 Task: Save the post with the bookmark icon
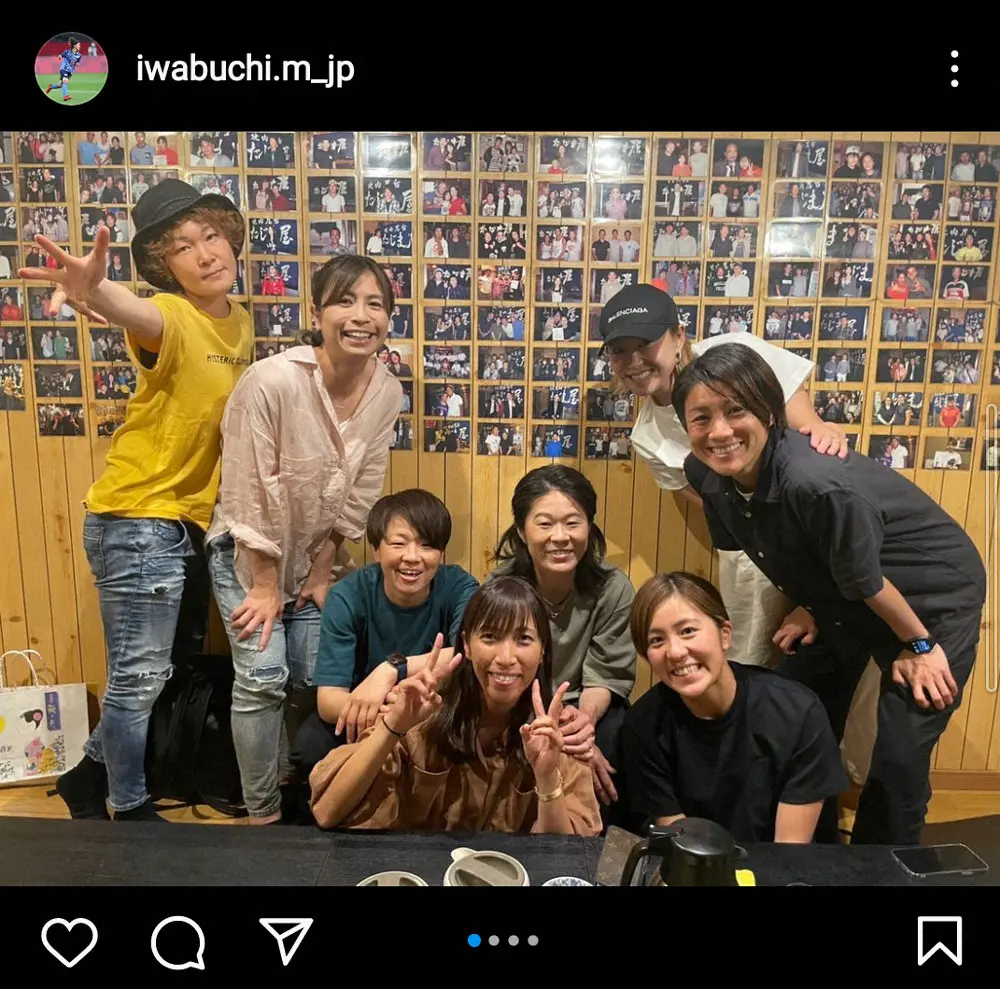click(939, 941)
